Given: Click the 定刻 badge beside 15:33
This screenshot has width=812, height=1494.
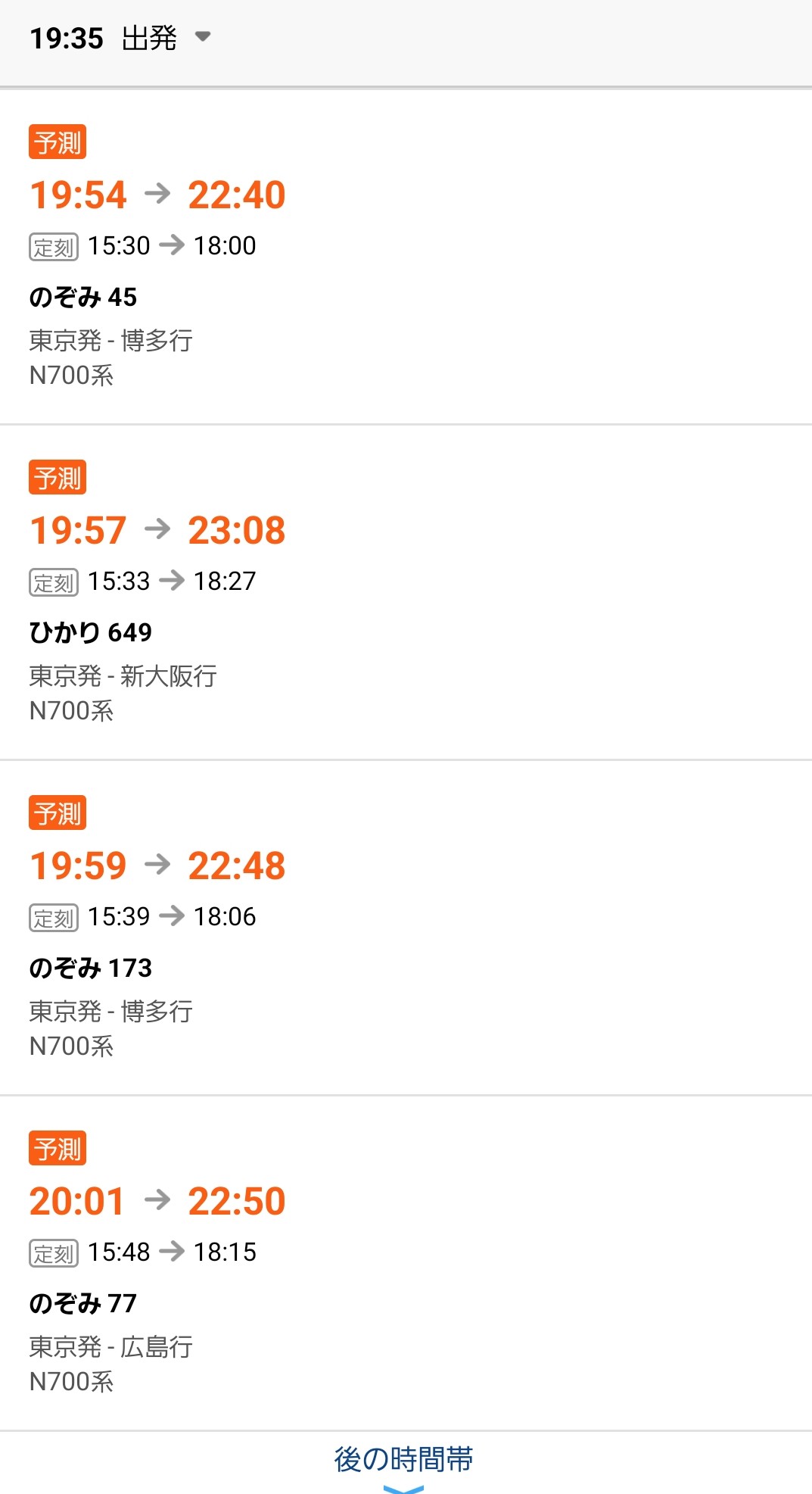Looking at the screenshot, I should click(54, 582).
